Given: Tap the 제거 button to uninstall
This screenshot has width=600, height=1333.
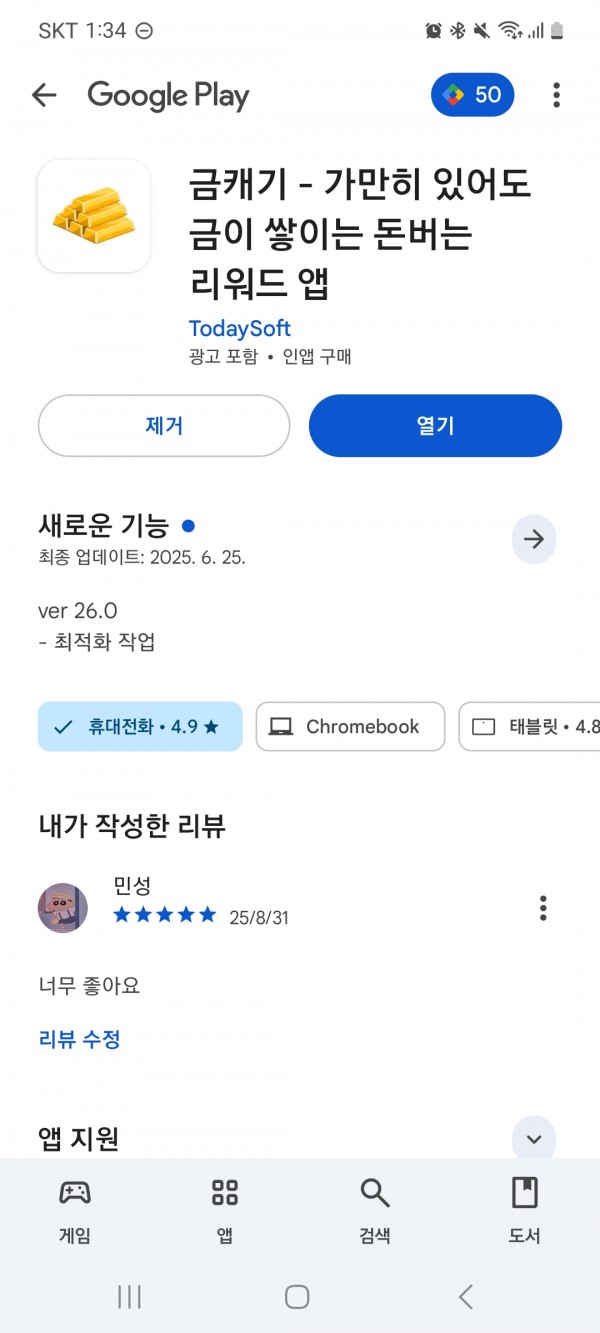Looking at the screenshot, I should point(164,425).
